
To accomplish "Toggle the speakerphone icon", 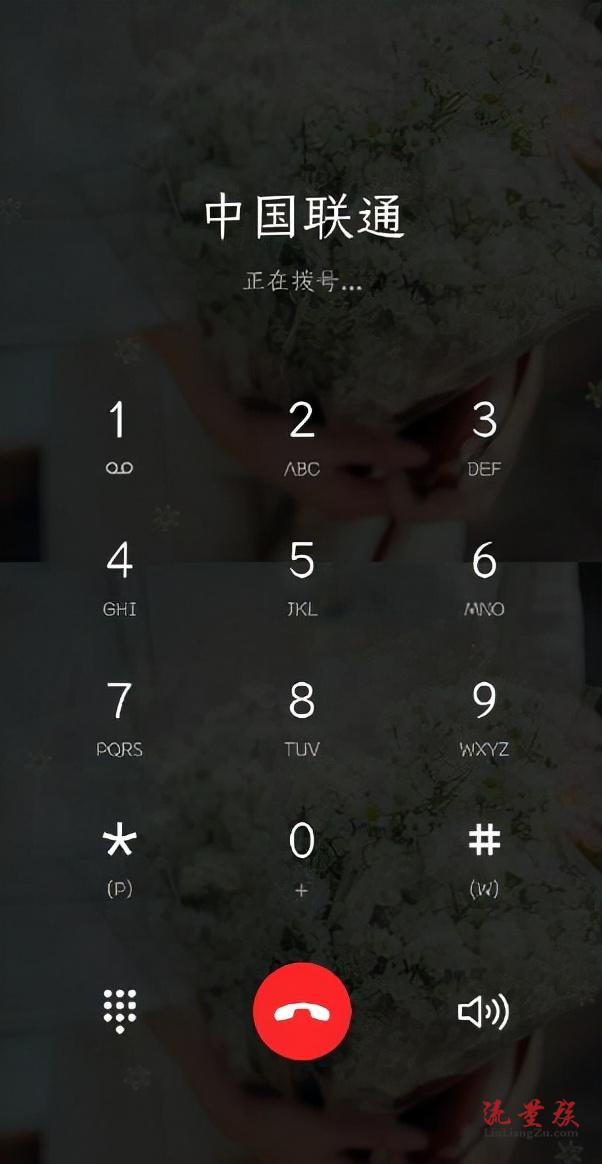I will tap(483, 1012).
